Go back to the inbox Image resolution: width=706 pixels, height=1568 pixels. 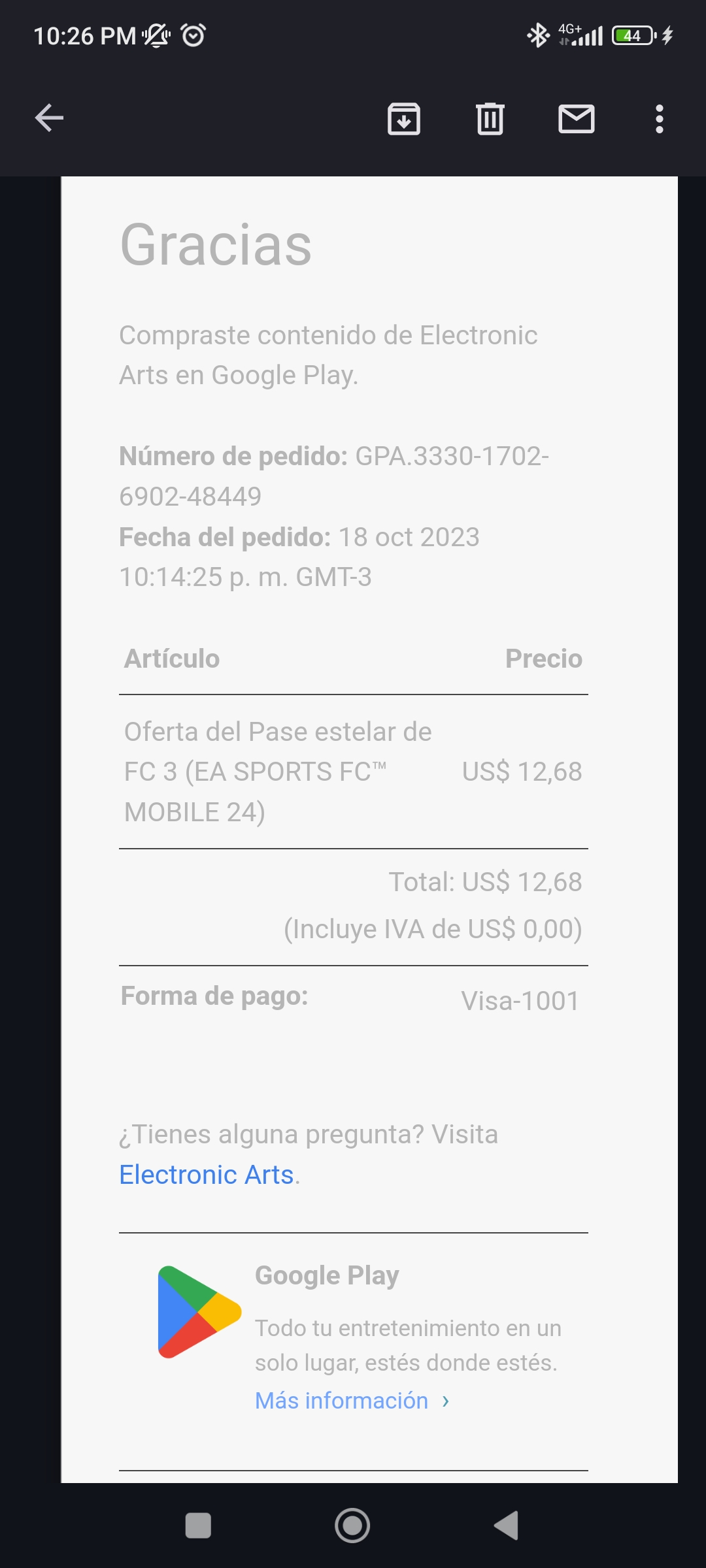[49, 118]
